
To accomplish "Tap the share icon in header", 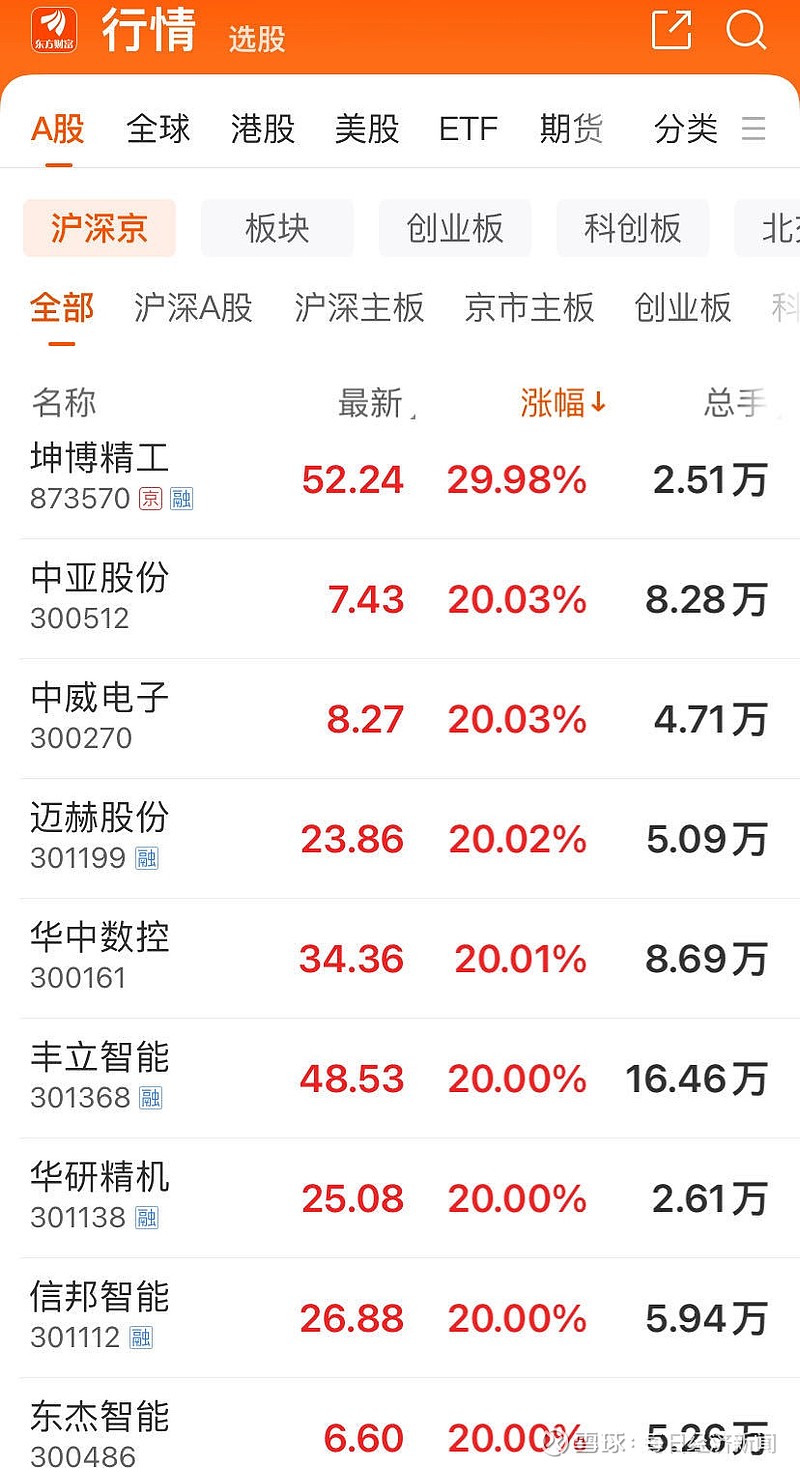I will [671, 29].
